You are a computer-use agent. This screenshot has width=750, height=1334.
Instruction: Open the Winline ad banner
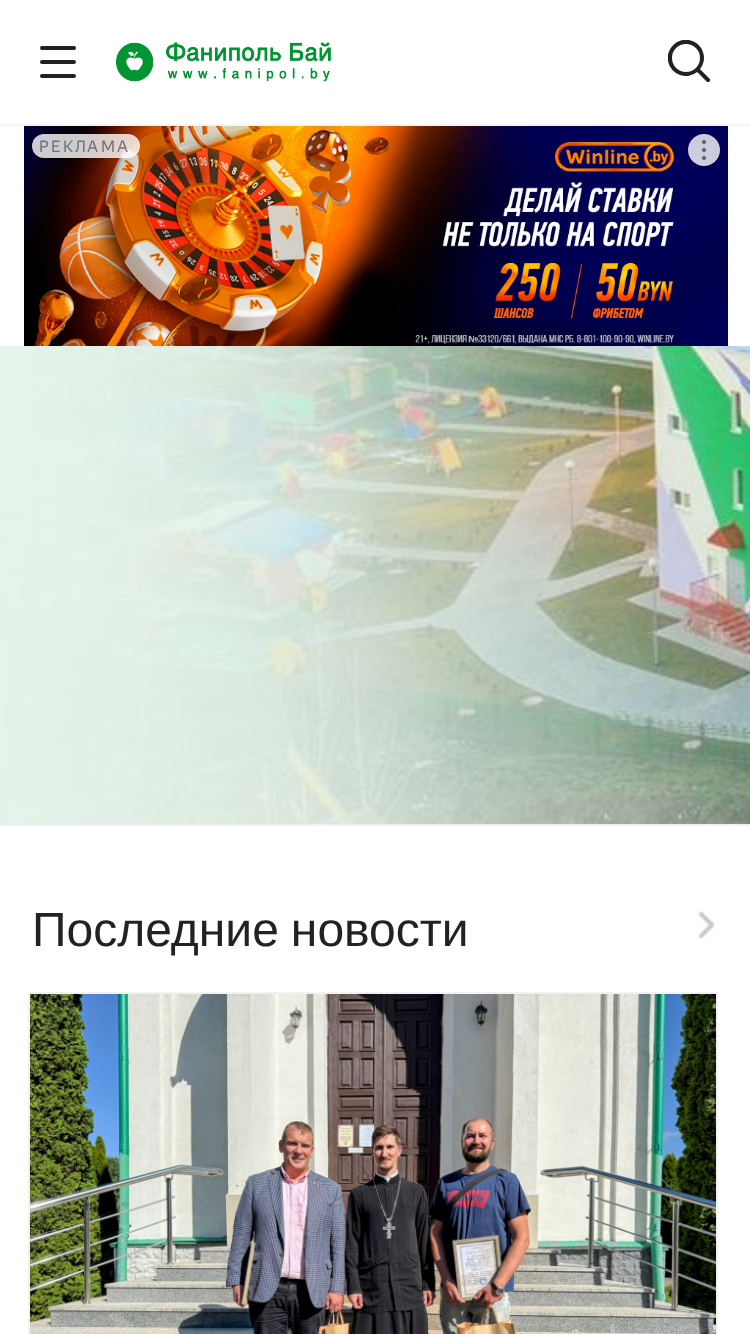pyautogui.click(x=376, y=236)
